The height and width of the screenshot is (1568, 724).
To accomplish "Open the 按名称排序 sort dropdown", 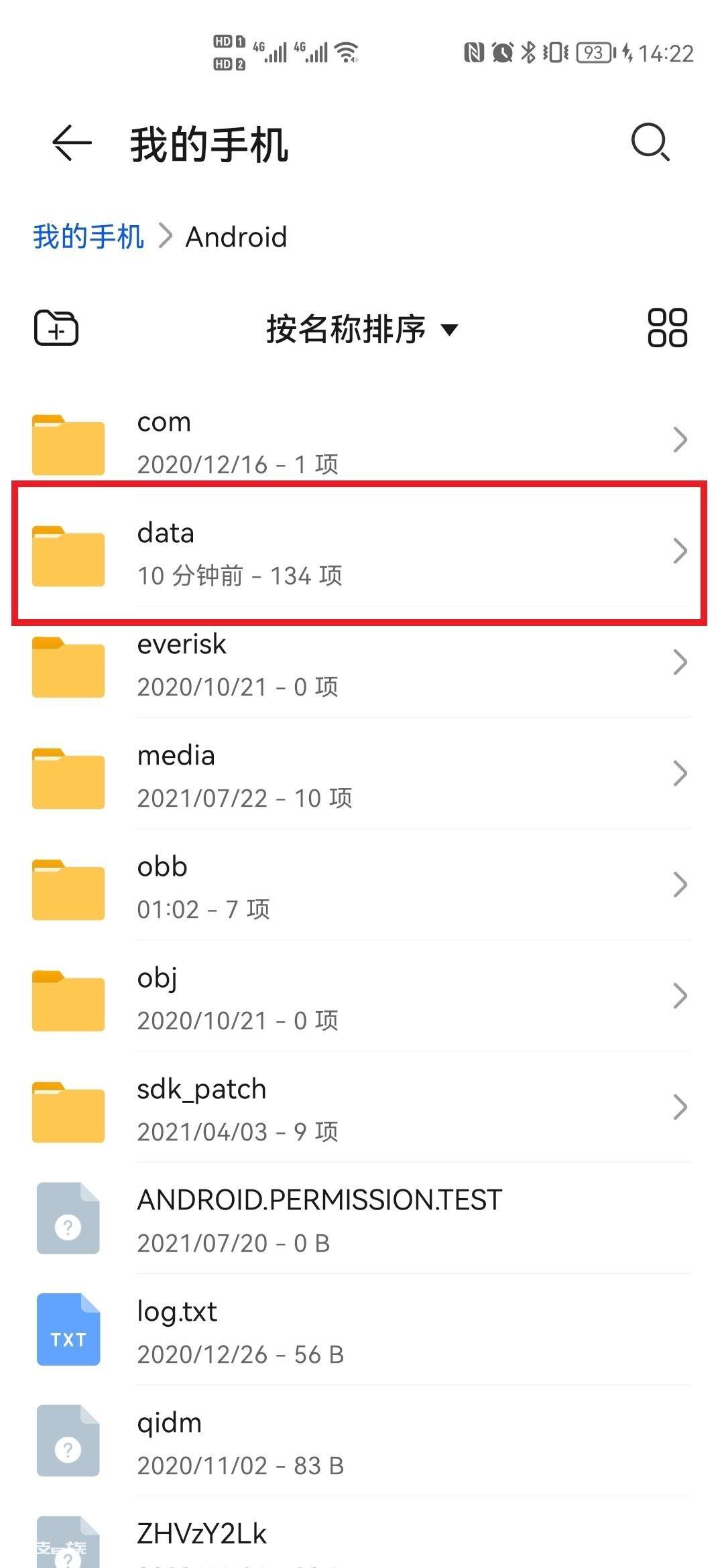I will click(x=362, y=329).
